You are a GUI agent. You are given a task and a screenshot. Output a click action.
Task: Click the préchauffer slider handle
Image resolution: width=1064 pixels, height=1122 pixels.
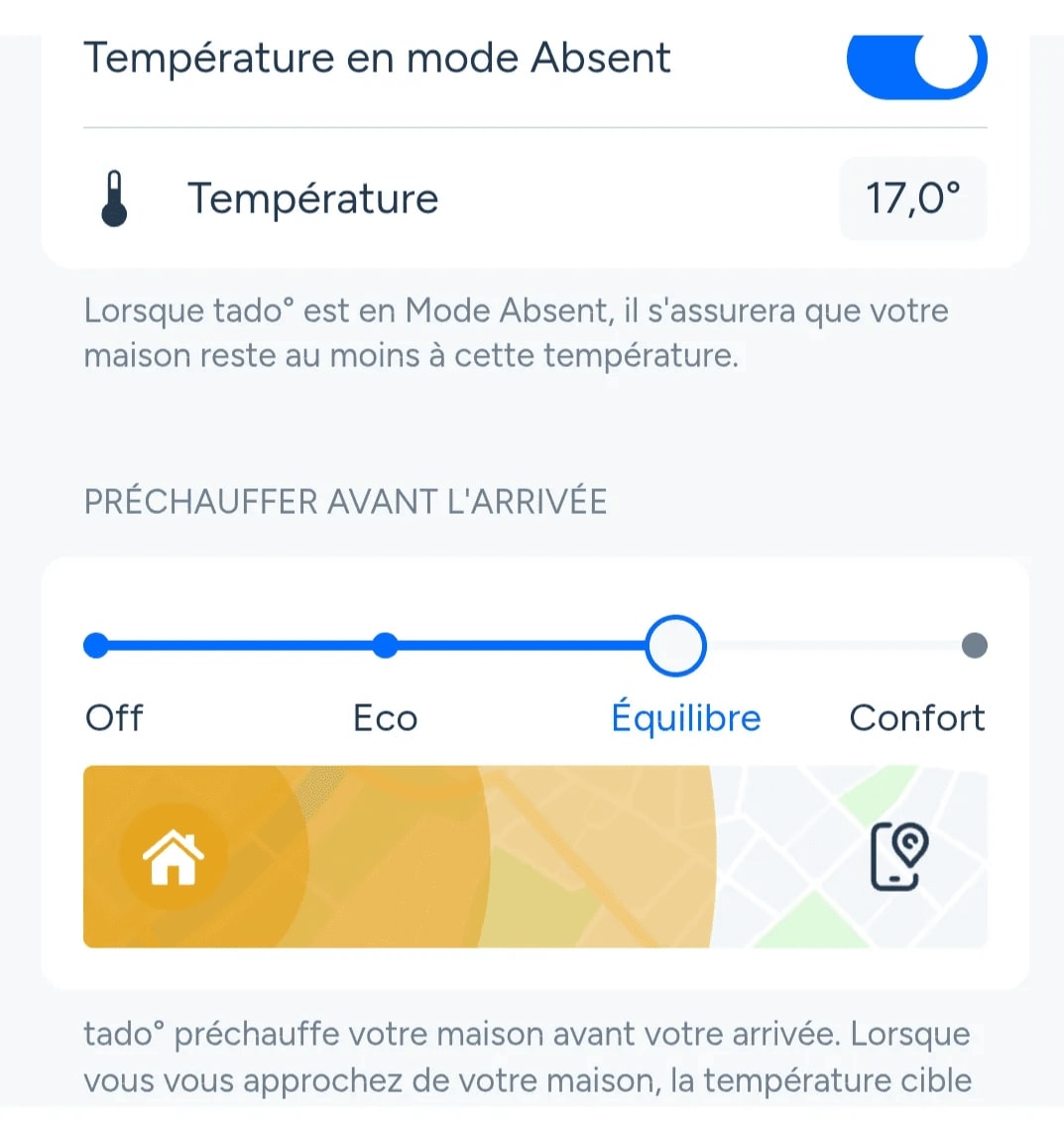(675, 645)
